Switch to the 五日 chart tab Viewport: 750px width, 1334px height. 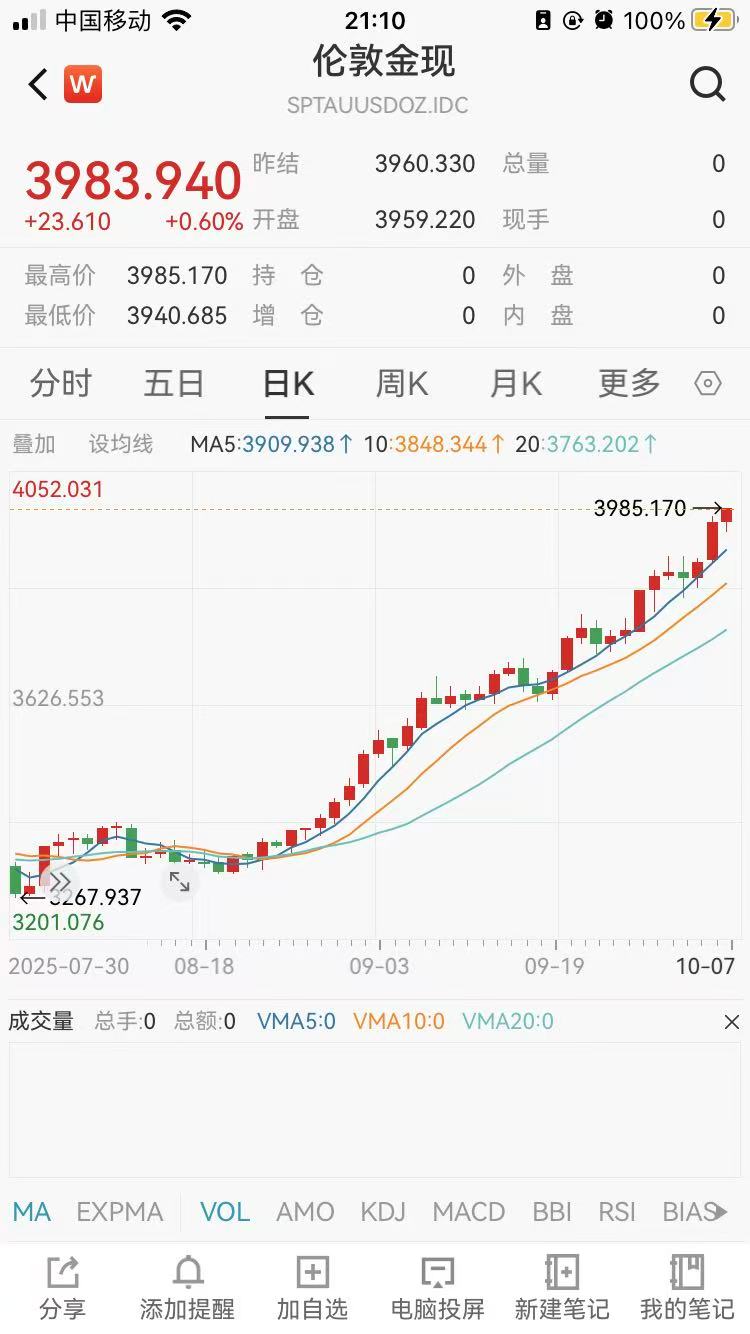tap(174, 384)
